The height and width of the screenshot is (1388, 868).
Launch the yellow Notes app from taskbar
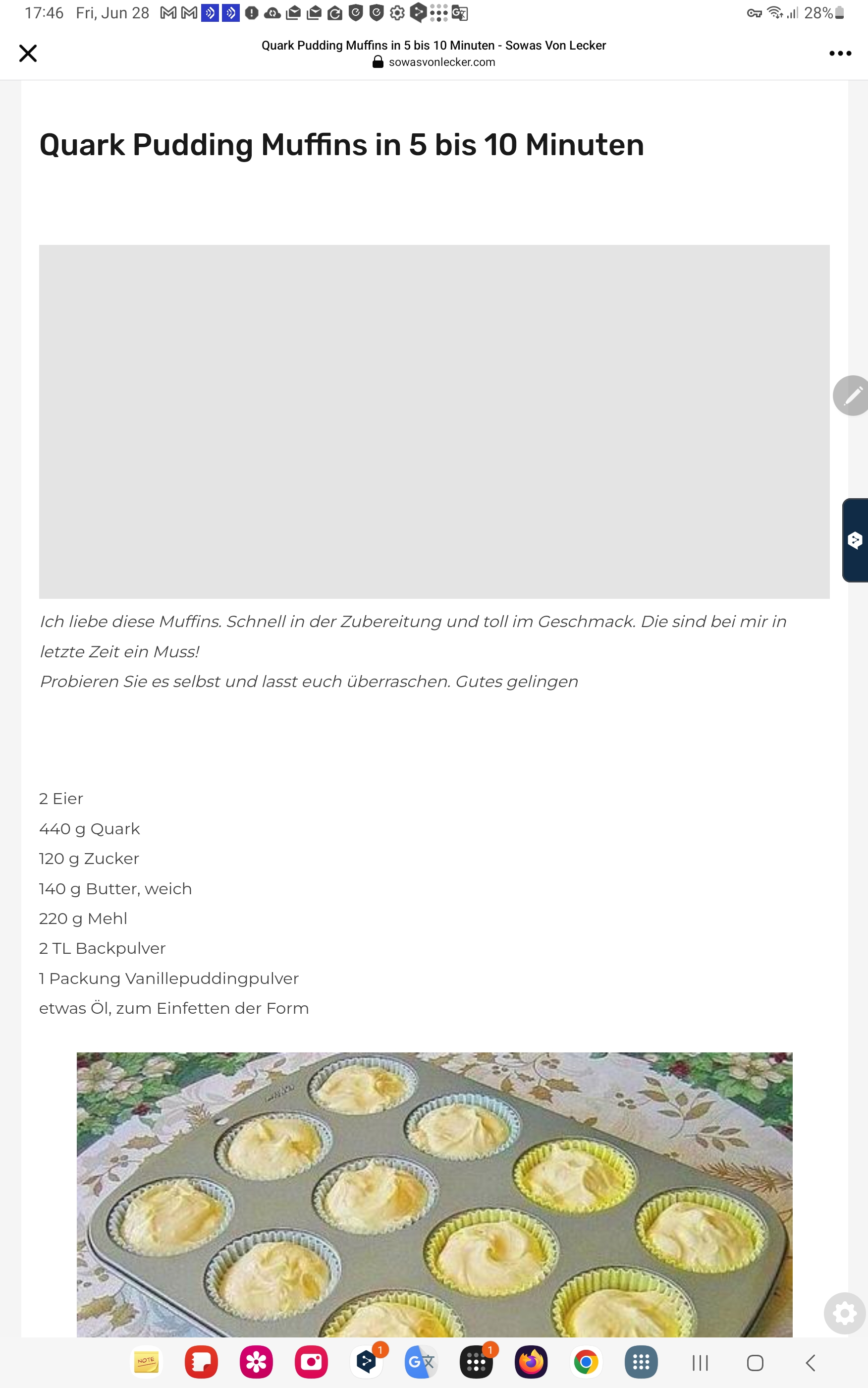146,1362
